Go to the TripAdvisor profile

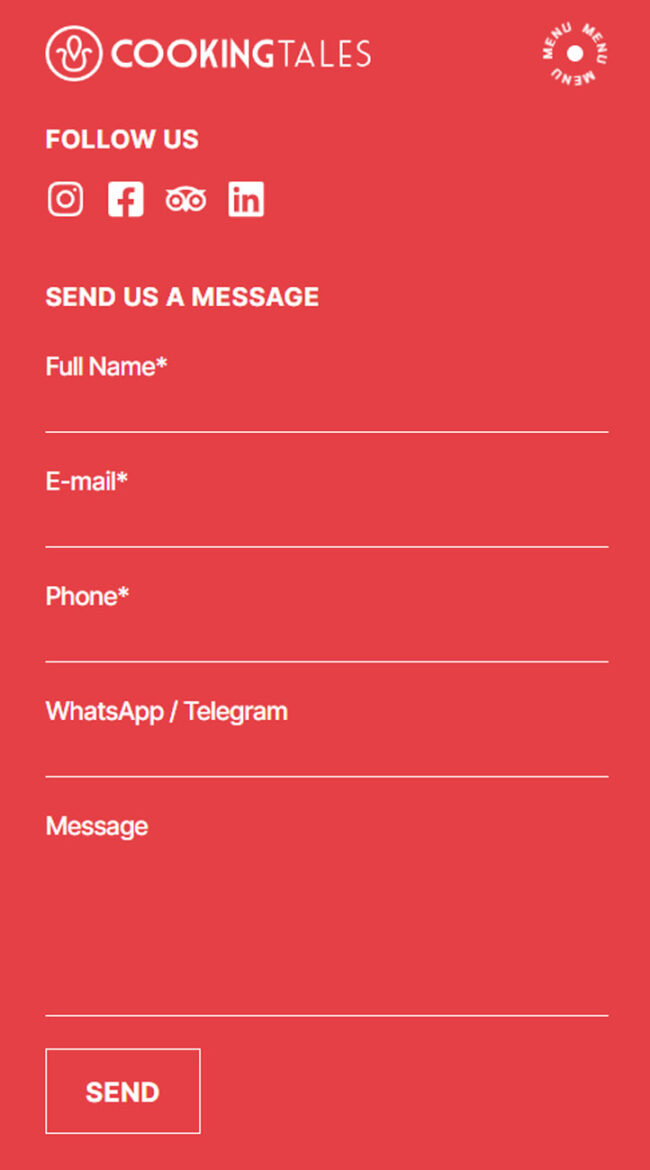(186, 200)
